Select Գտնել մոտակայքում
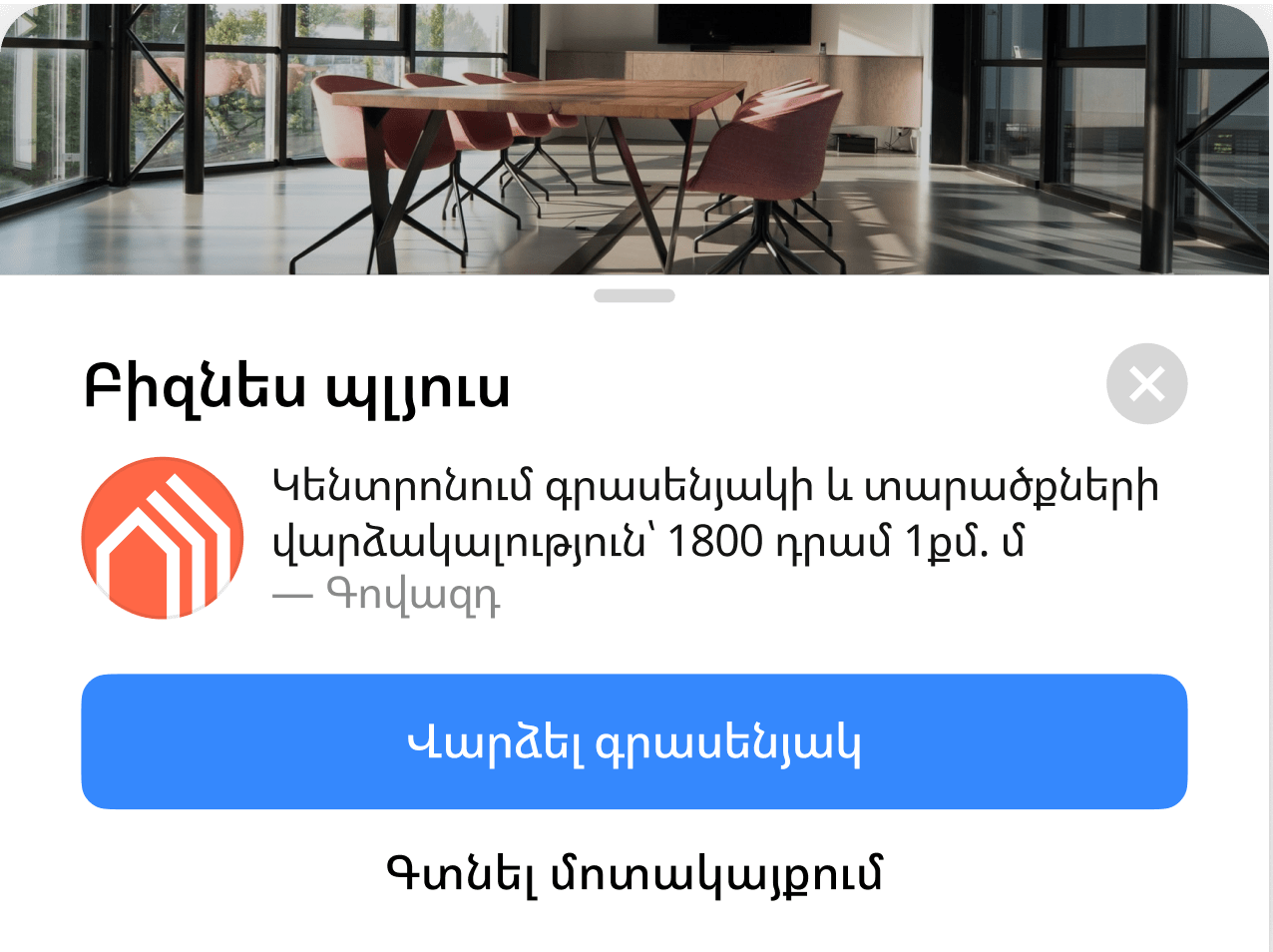Viewport: 1273px width, 952px height. pyautogui.click(x=634, y=874)
